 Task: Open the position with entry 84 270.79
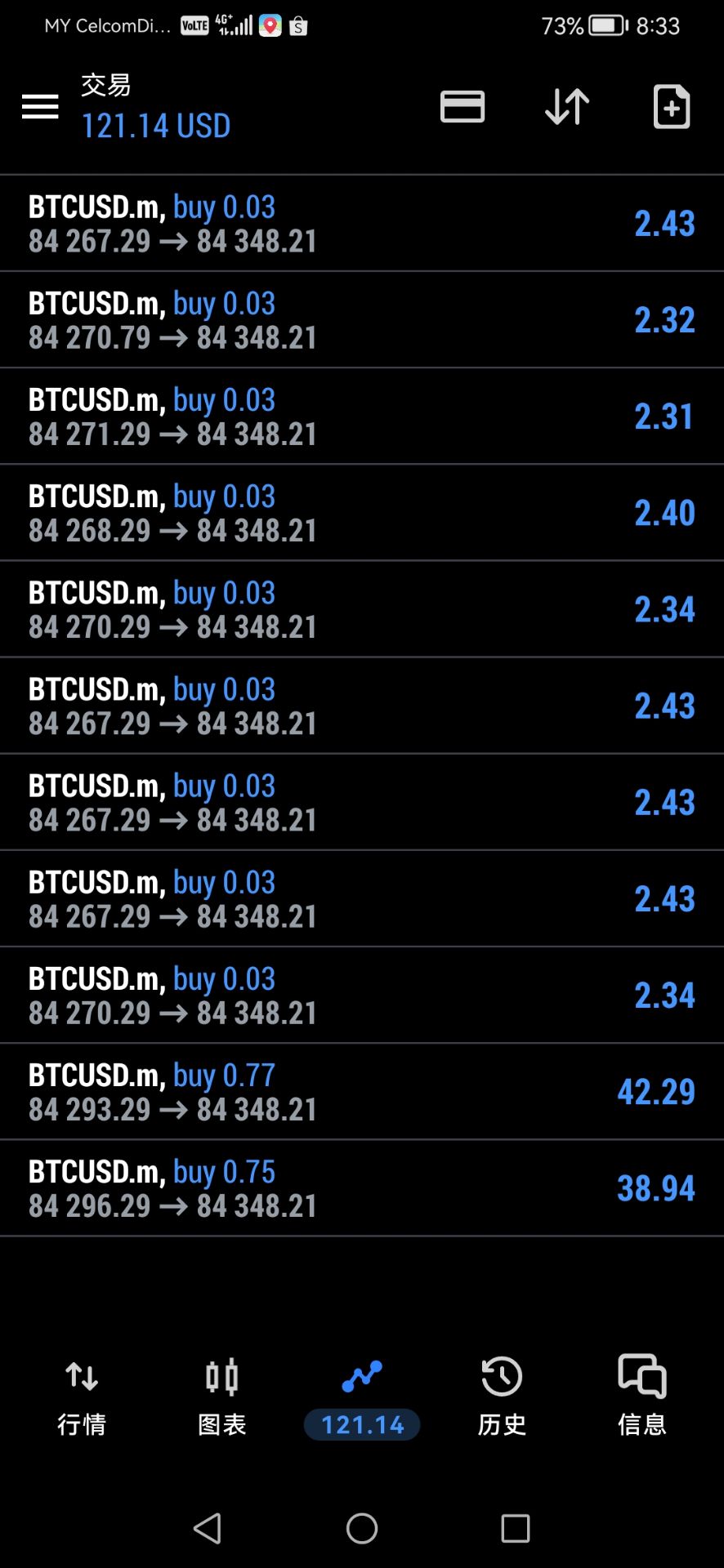(362, 320)
